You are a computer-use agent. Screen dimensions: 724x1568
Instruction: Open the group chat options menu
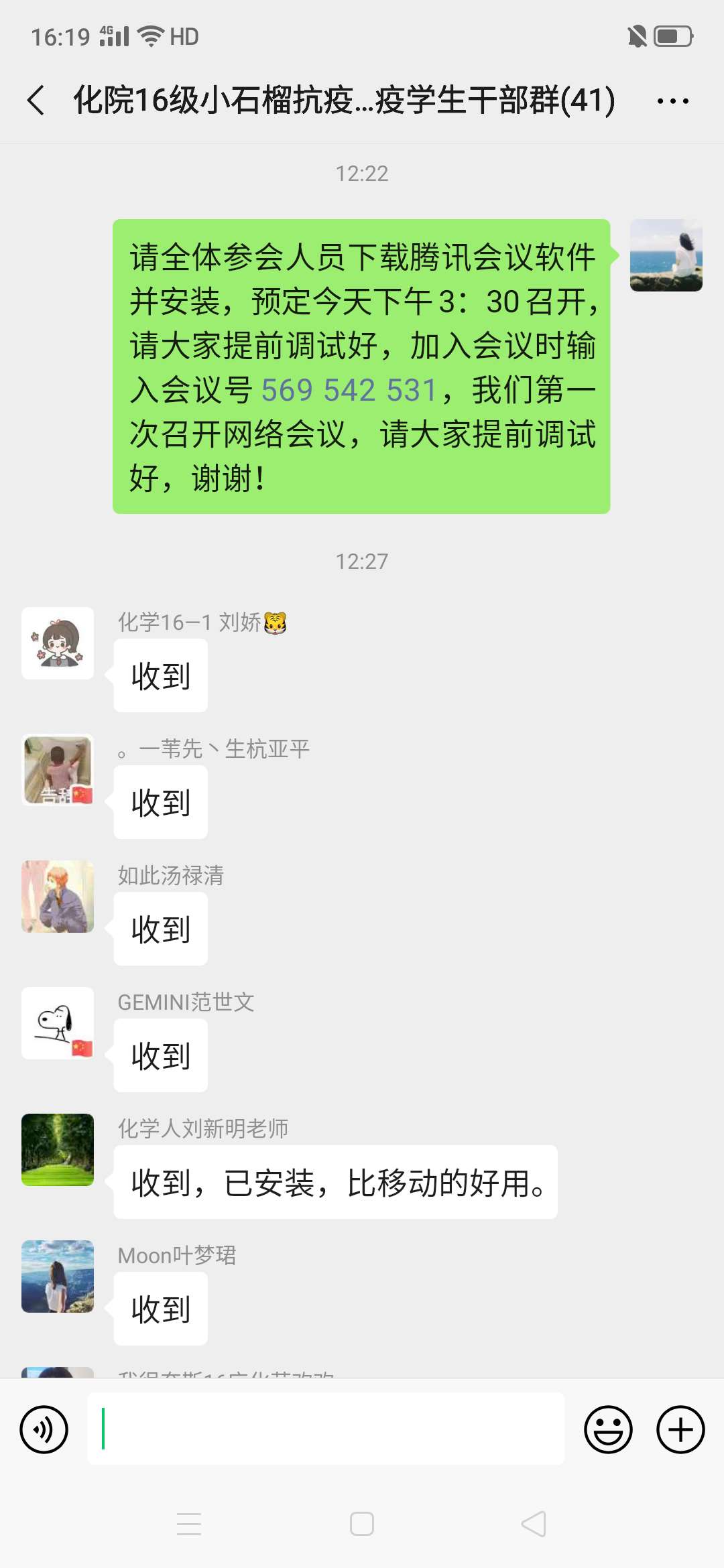click(672, 101)
